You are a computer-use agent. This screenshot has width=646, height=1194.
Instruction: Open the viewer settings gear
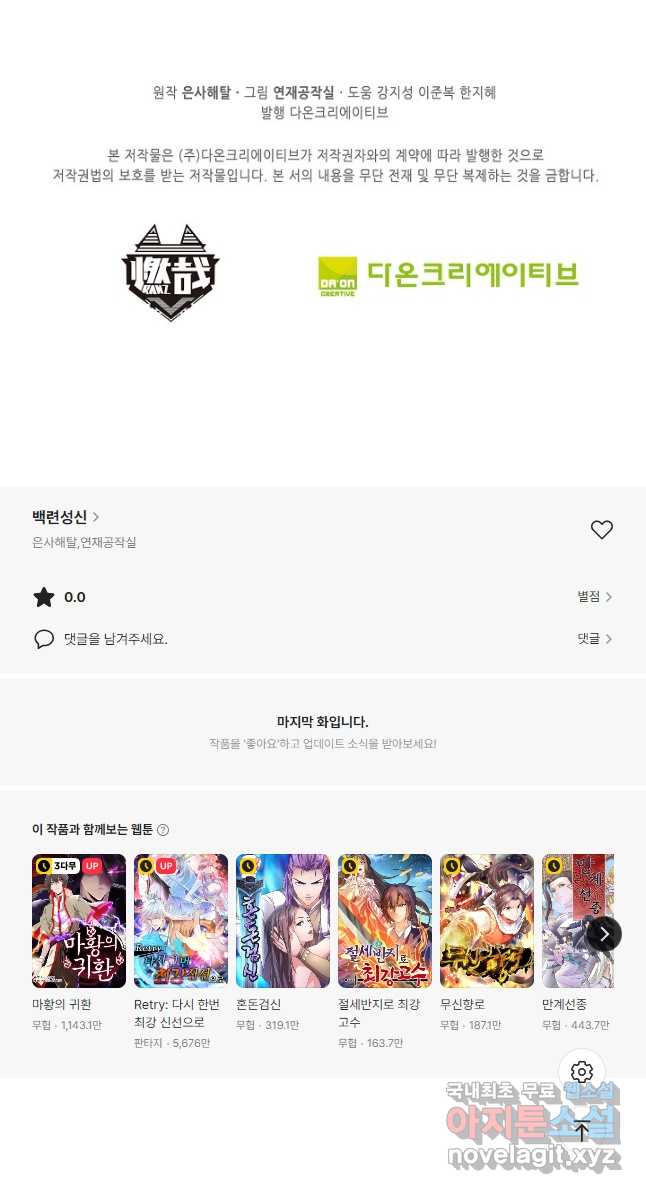click(582, 1072)
